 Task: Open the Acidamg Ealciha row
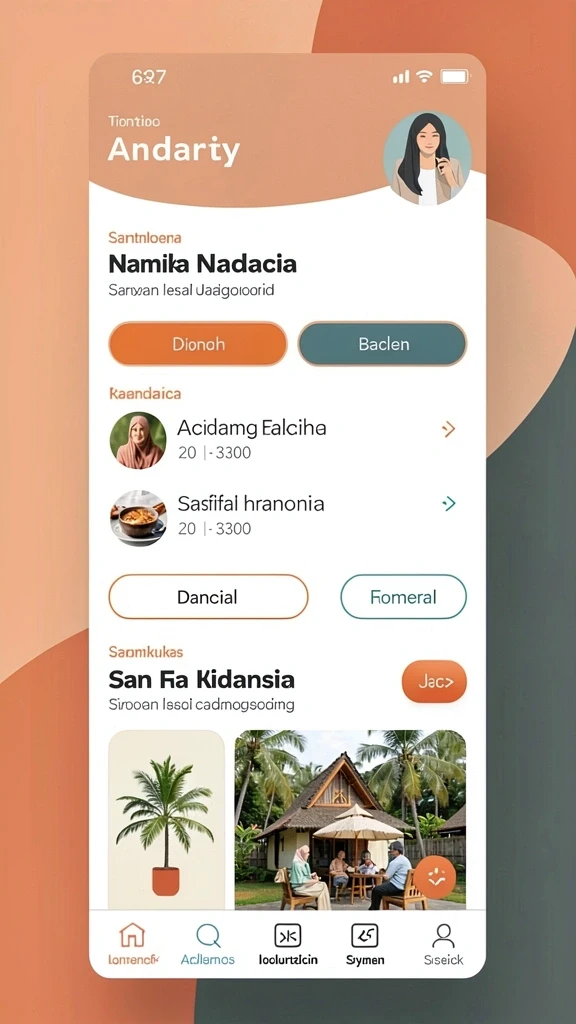(287, 440)
